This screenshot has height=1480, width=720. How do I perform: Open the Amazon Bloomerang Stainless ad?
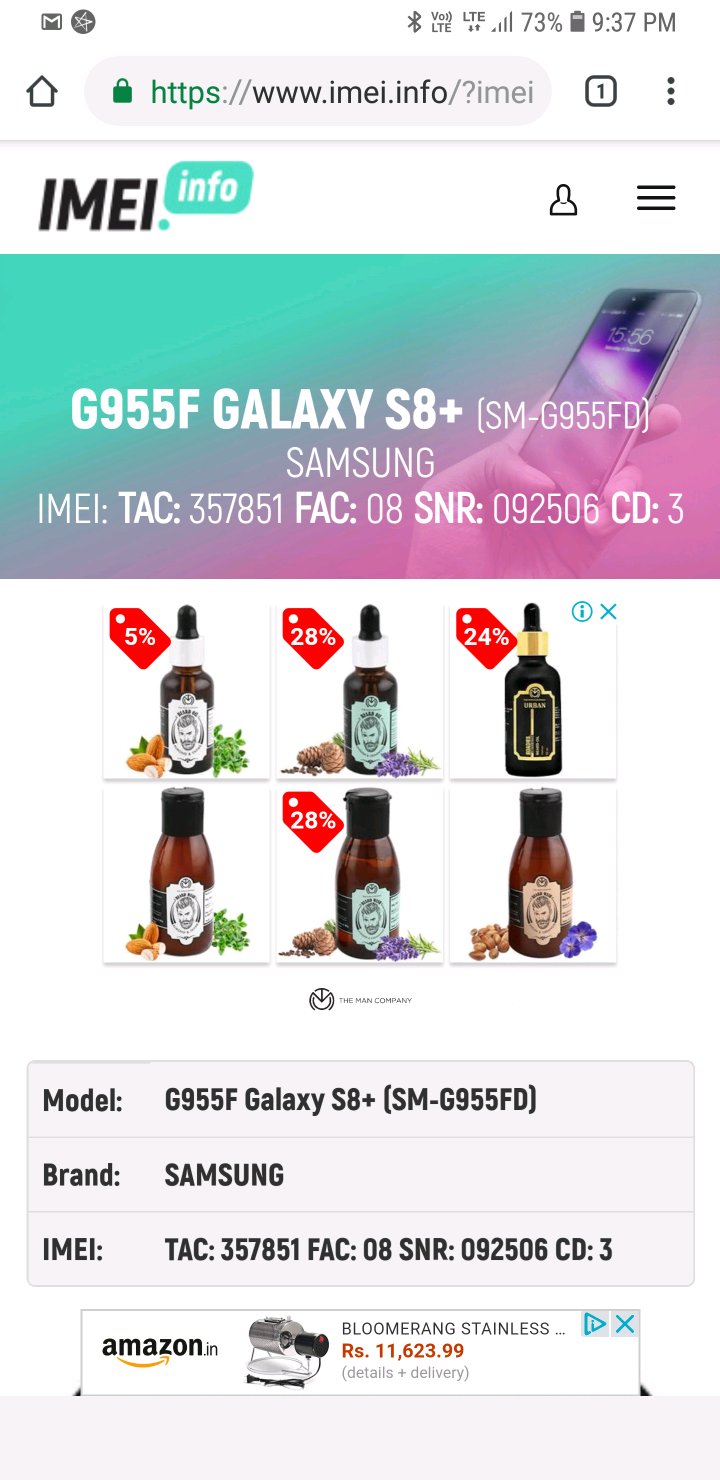click(400, 1351)
